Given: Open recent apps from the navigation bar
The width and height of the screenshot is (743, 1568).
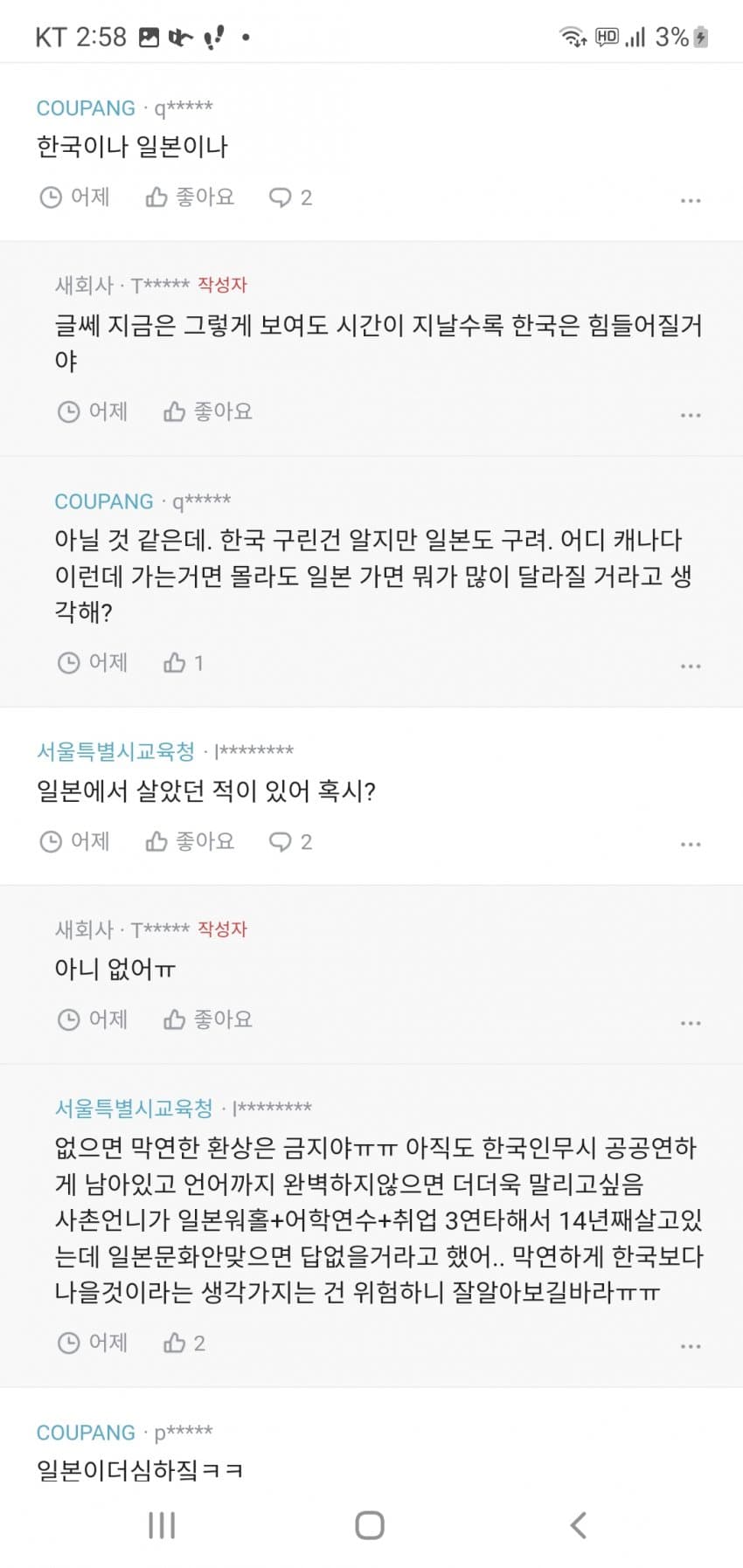Looking at the screenshot, I should (x=162, y=1525).
